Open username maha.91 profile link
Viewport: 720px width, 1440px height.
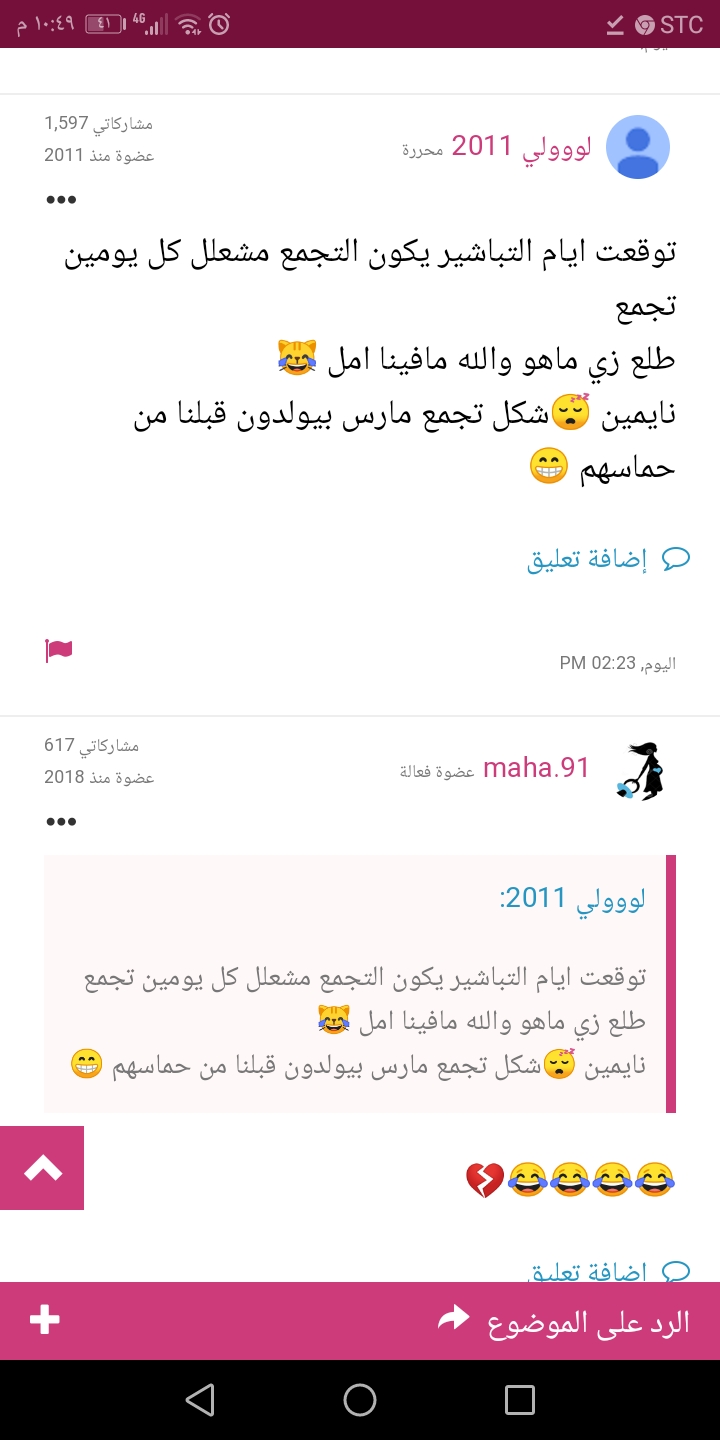coord(536,768)
